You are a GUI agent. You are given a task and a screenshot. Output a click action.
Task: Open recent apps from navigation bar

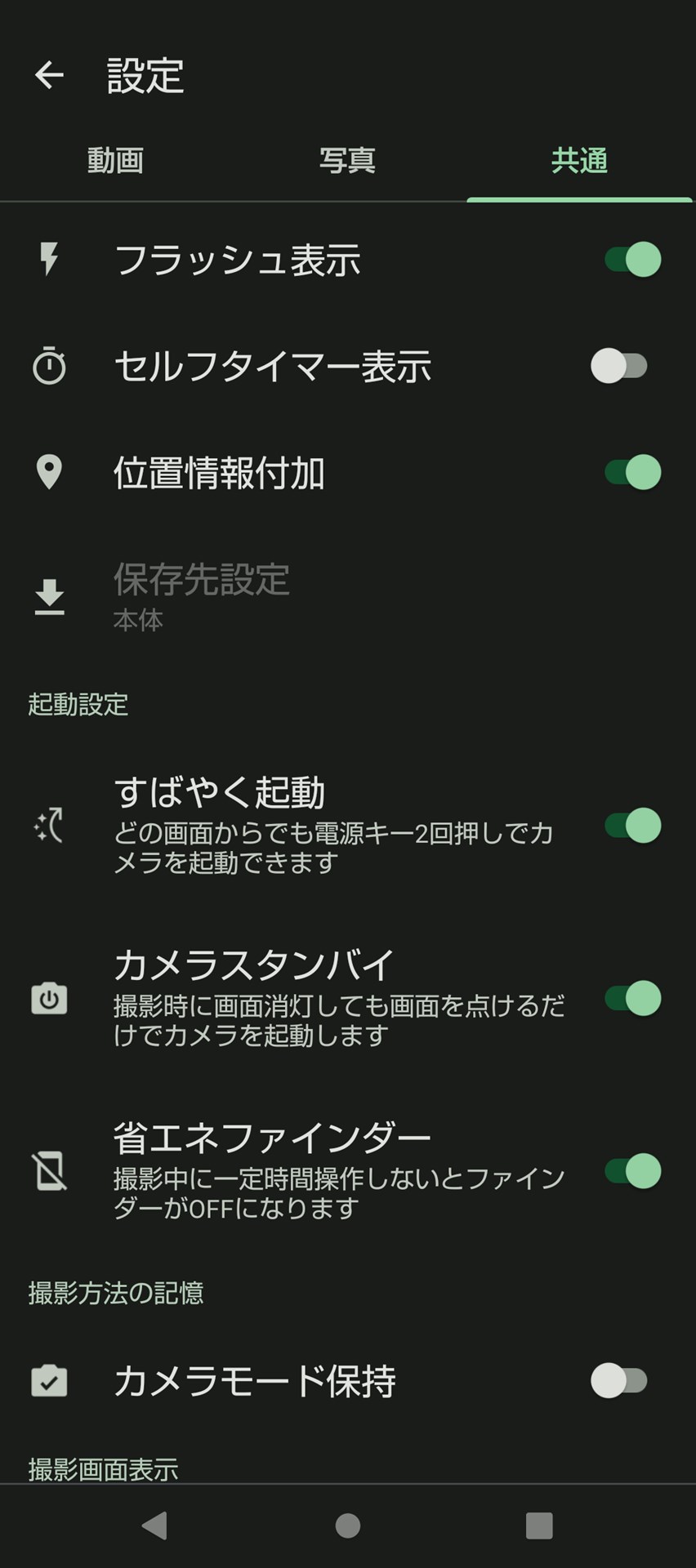[539, 1526]
